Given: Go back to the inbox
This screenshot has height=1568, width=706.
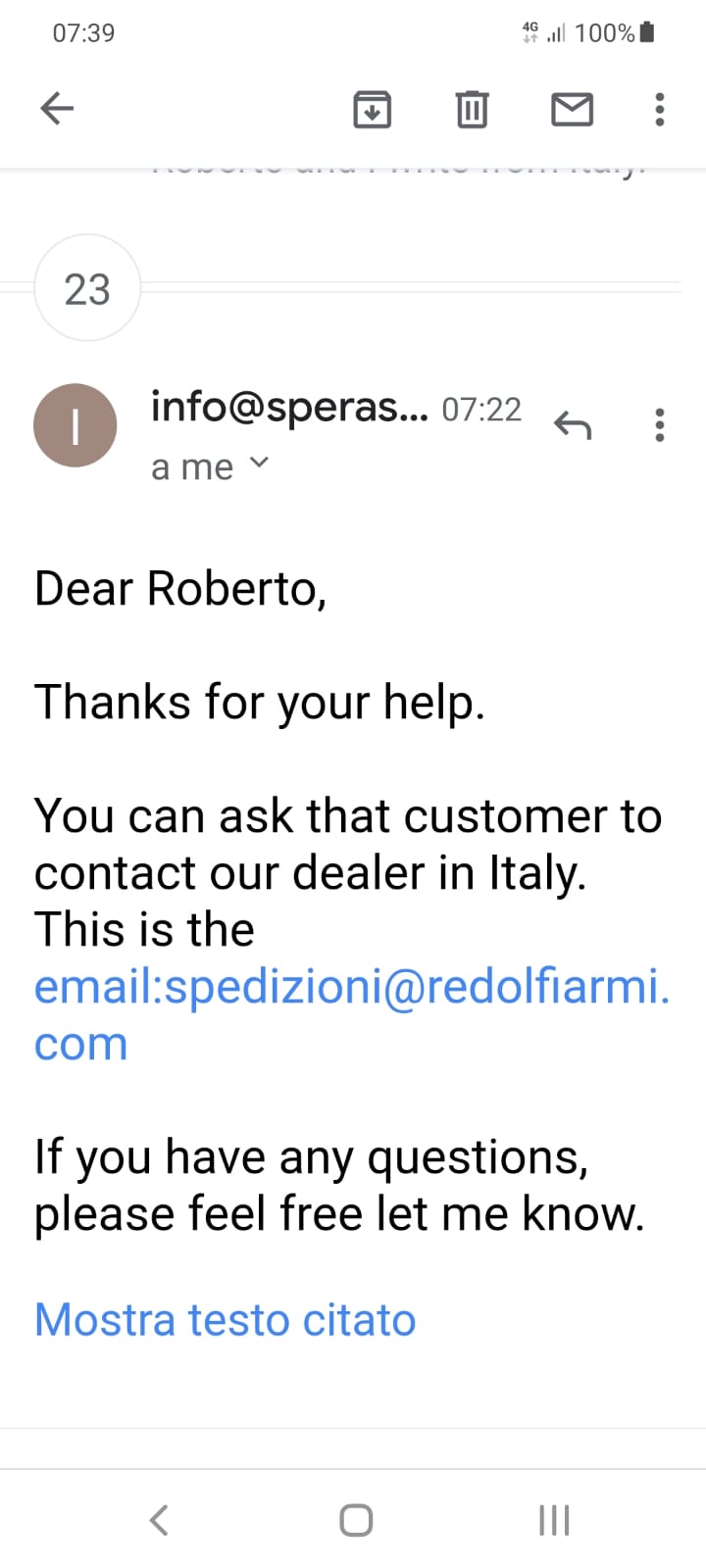Looking at the screenshot, I should point(57,108).
